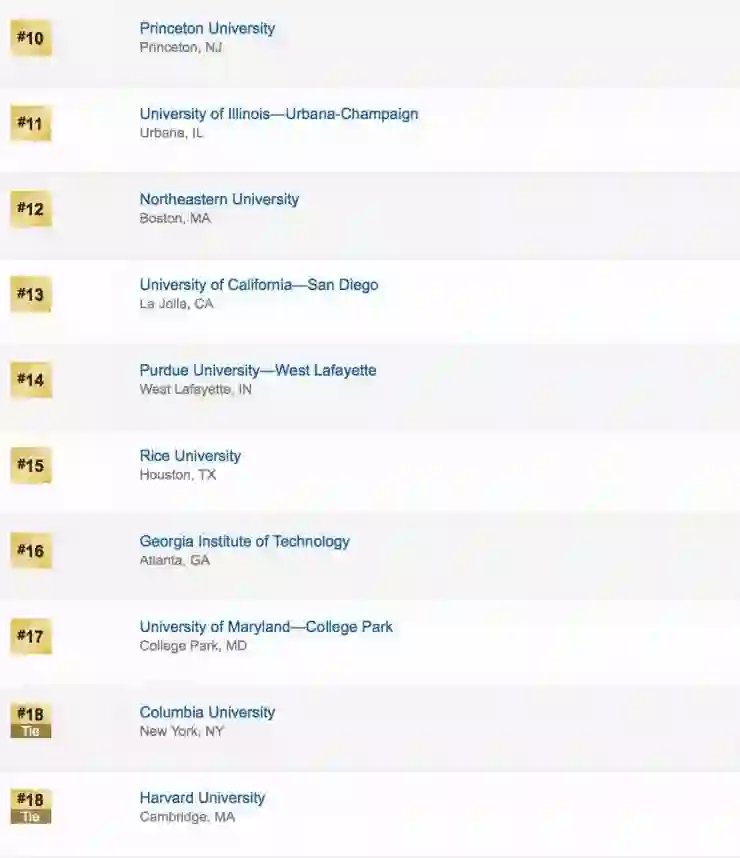View University of Maryland—College Park
The width and height of the screenshot is (740, 858).
pos(266,627)
